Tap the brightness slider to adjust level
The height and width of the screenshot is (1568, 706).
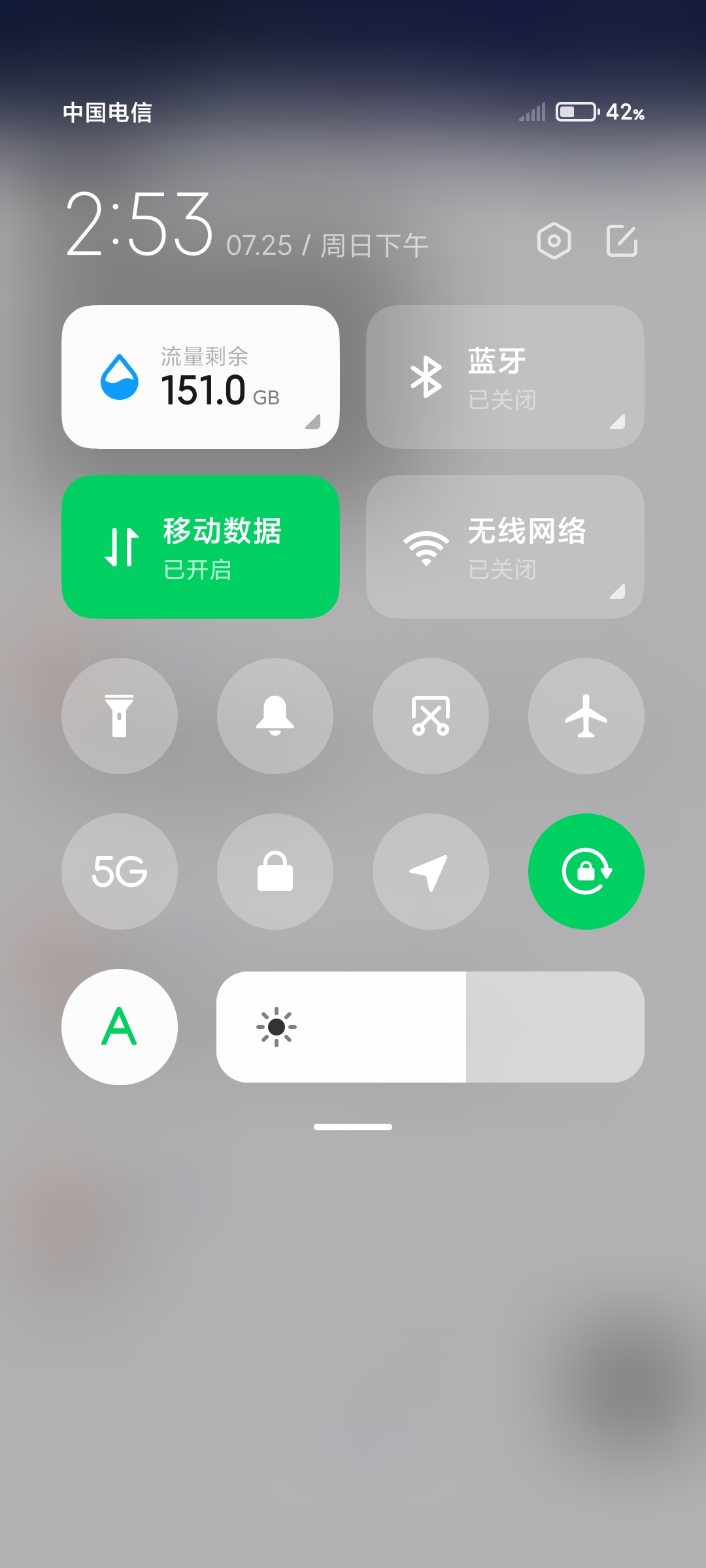point(430,1027)
